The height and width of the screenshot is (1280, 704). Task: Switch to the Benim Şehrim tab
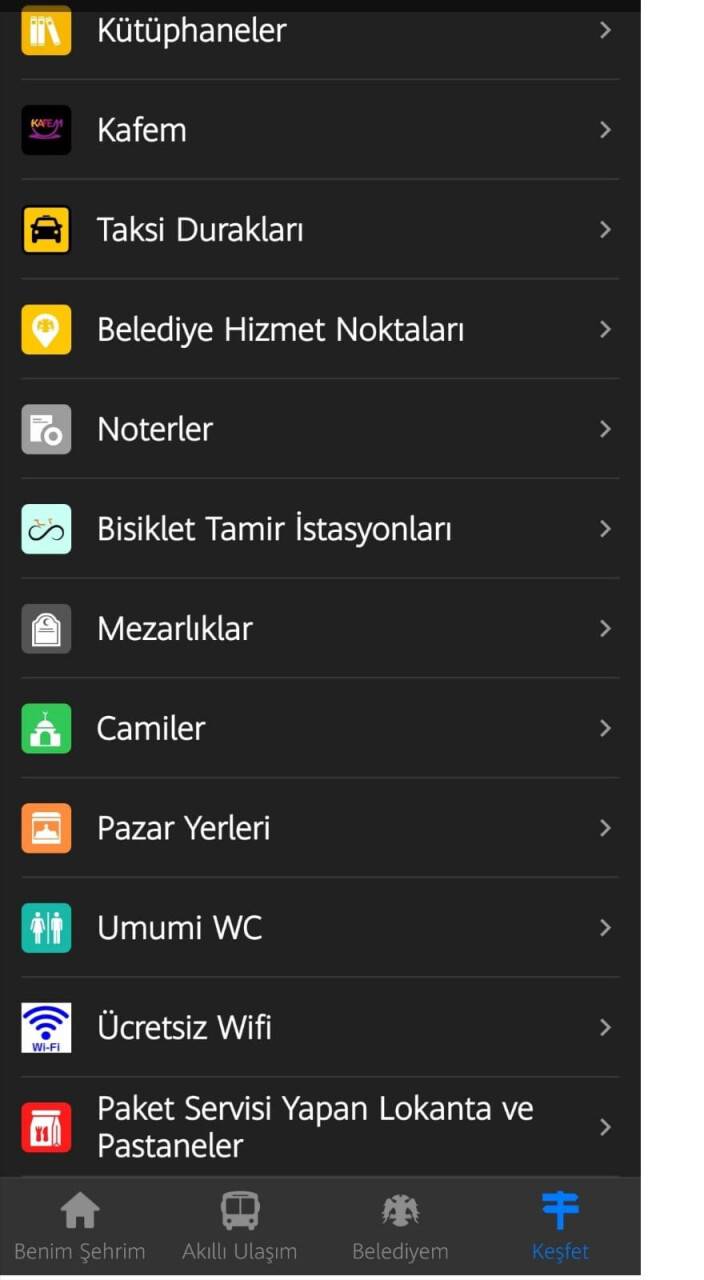pos(80,1227)
